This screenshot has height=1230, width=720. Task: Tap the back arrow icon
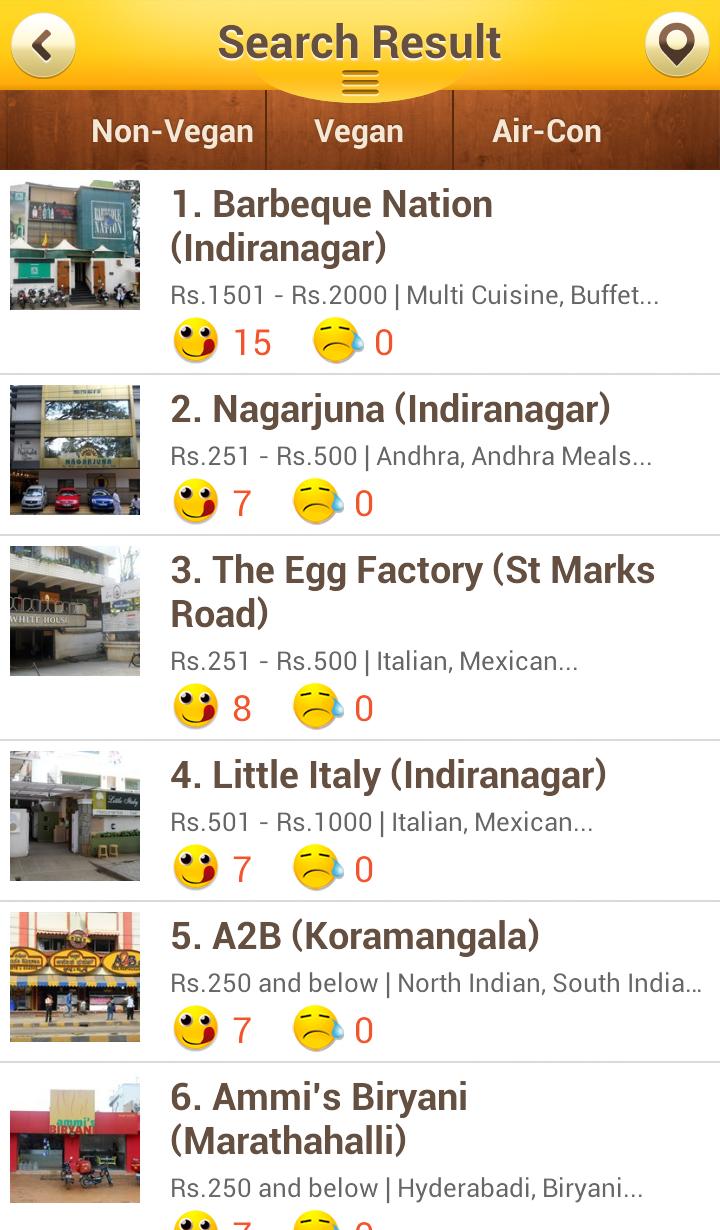tap(42, 44)
